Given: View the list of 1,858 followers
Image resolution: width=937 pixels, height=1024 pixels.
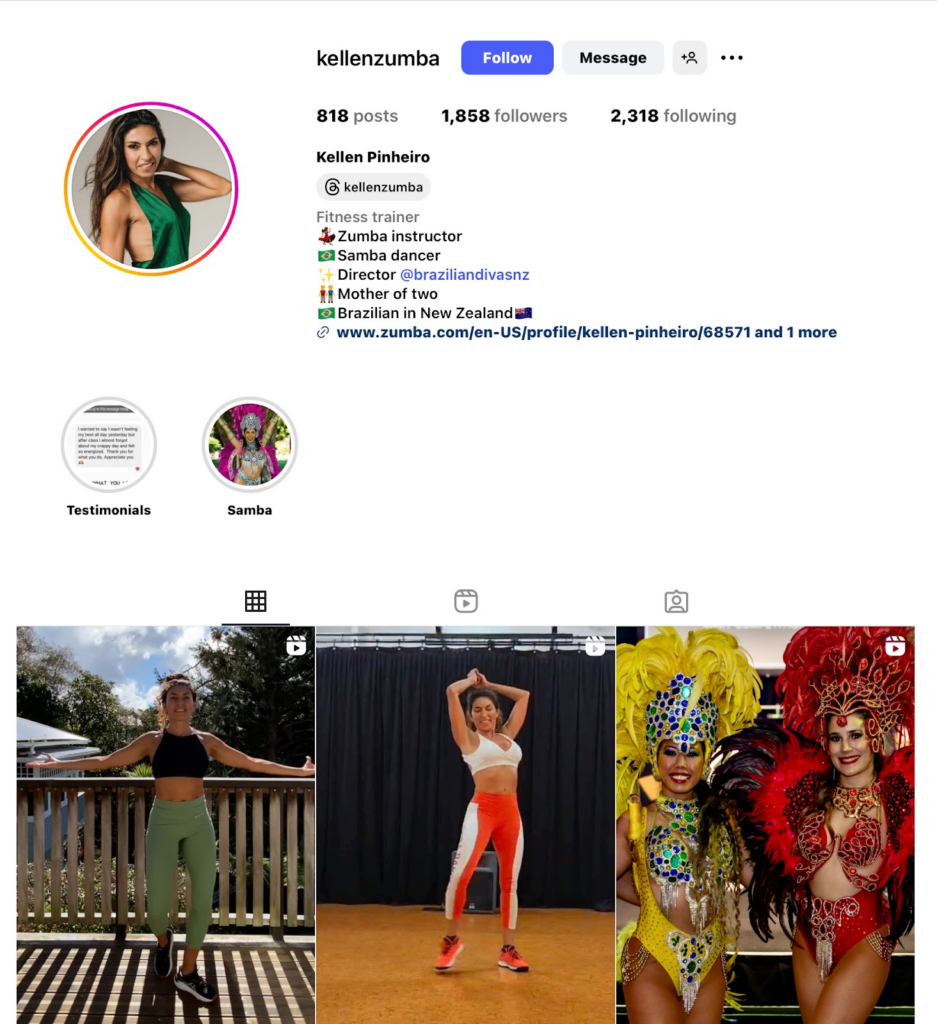Looking at the screenshot, I should click(503, 116).
